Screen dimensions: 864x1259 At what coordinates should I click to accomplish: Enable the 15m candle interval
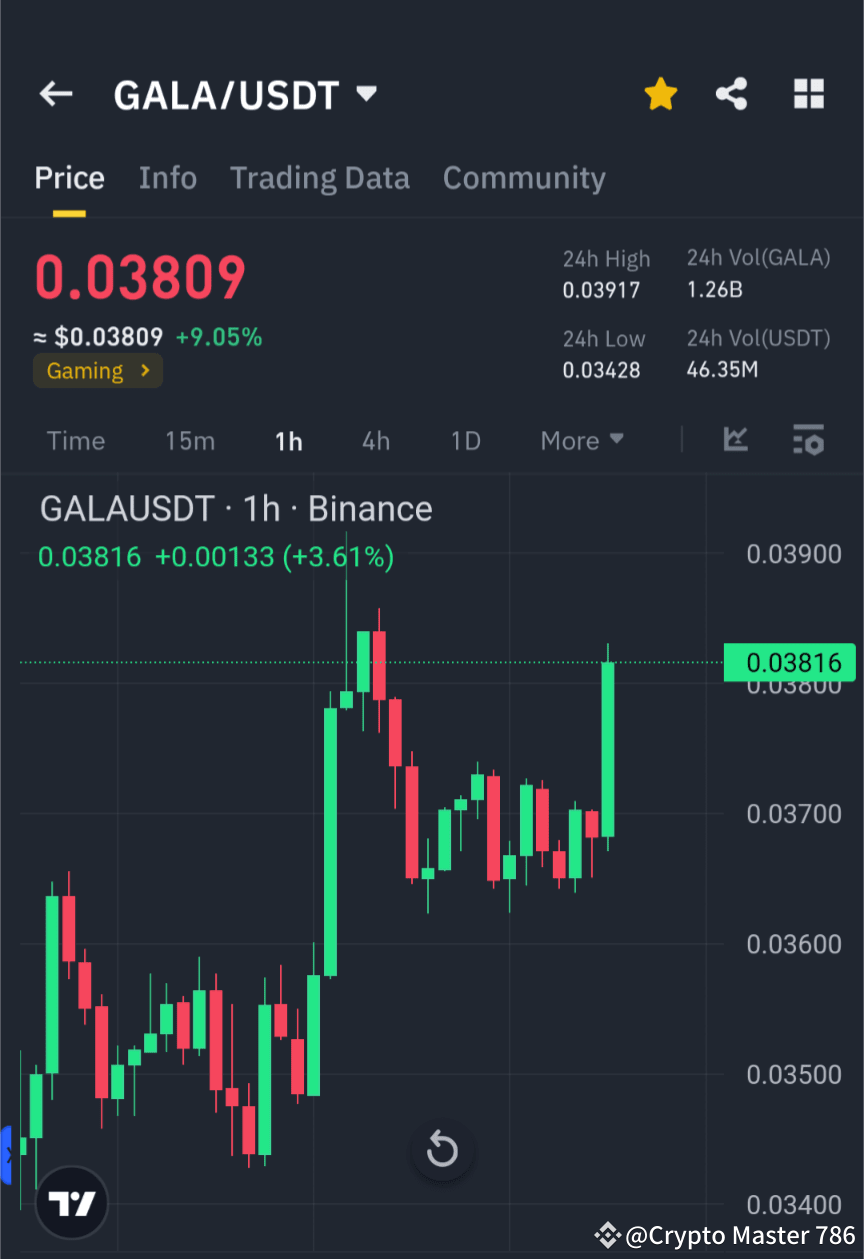coord(190,440)
